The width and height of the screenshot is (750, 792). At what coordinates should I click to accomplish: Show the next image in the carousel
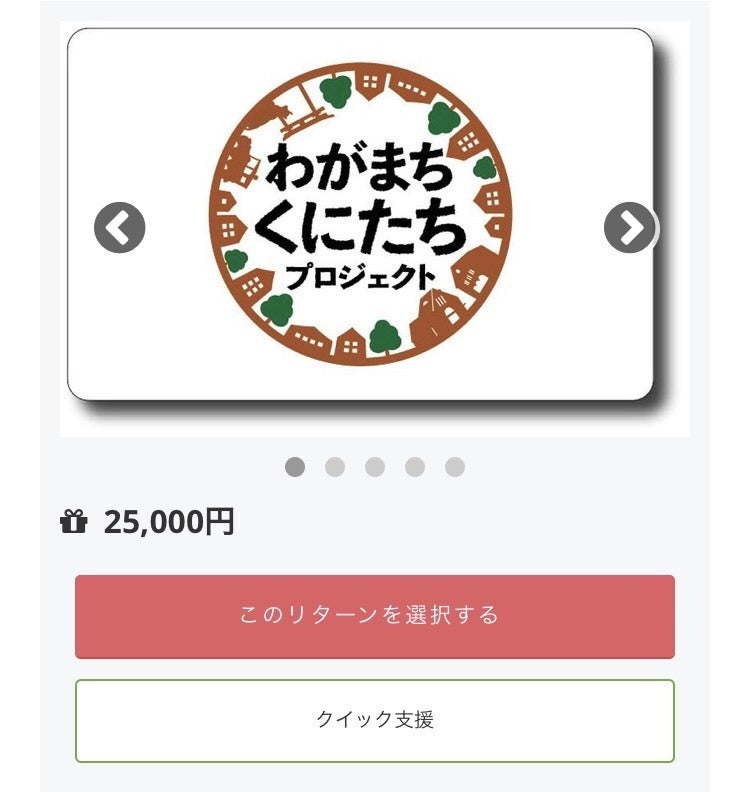[x=630, y=228]
